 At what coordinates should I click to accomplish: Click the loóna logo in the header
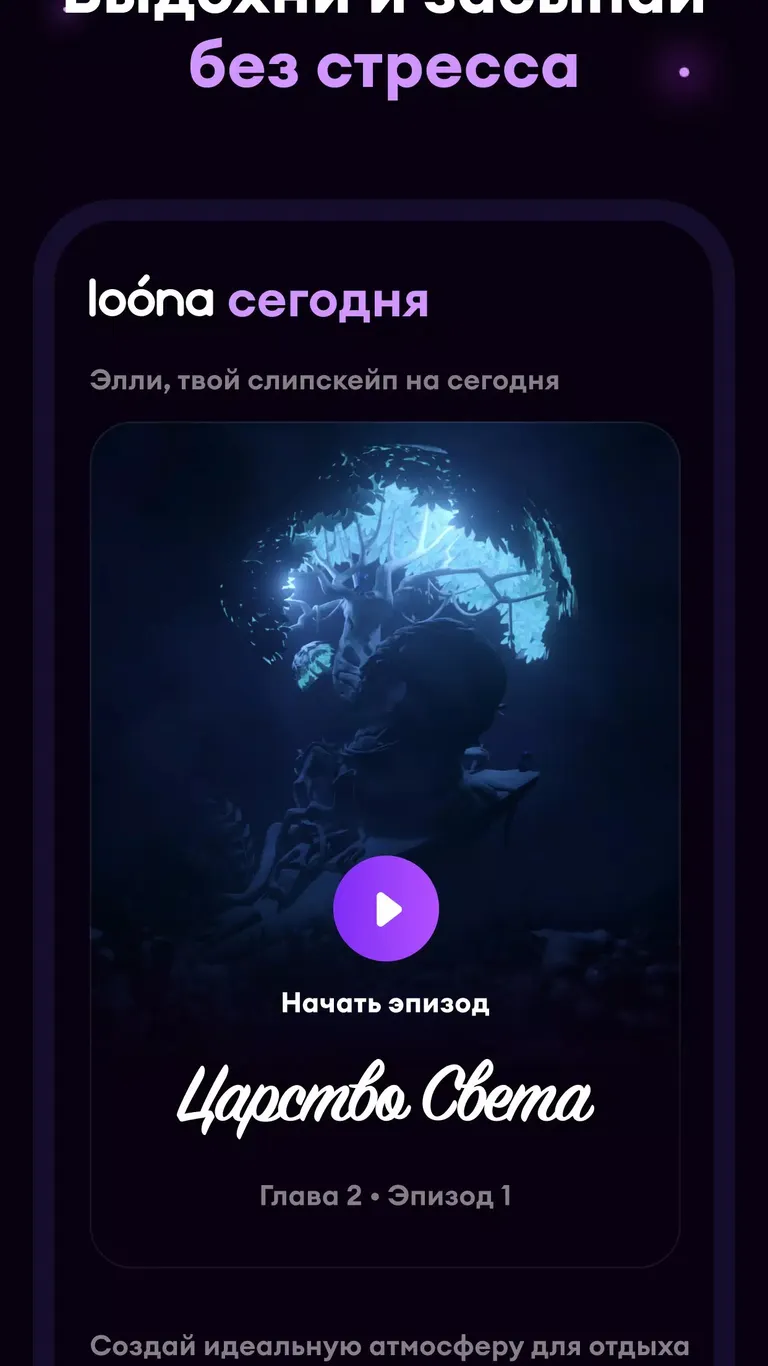tap(150, 301)
